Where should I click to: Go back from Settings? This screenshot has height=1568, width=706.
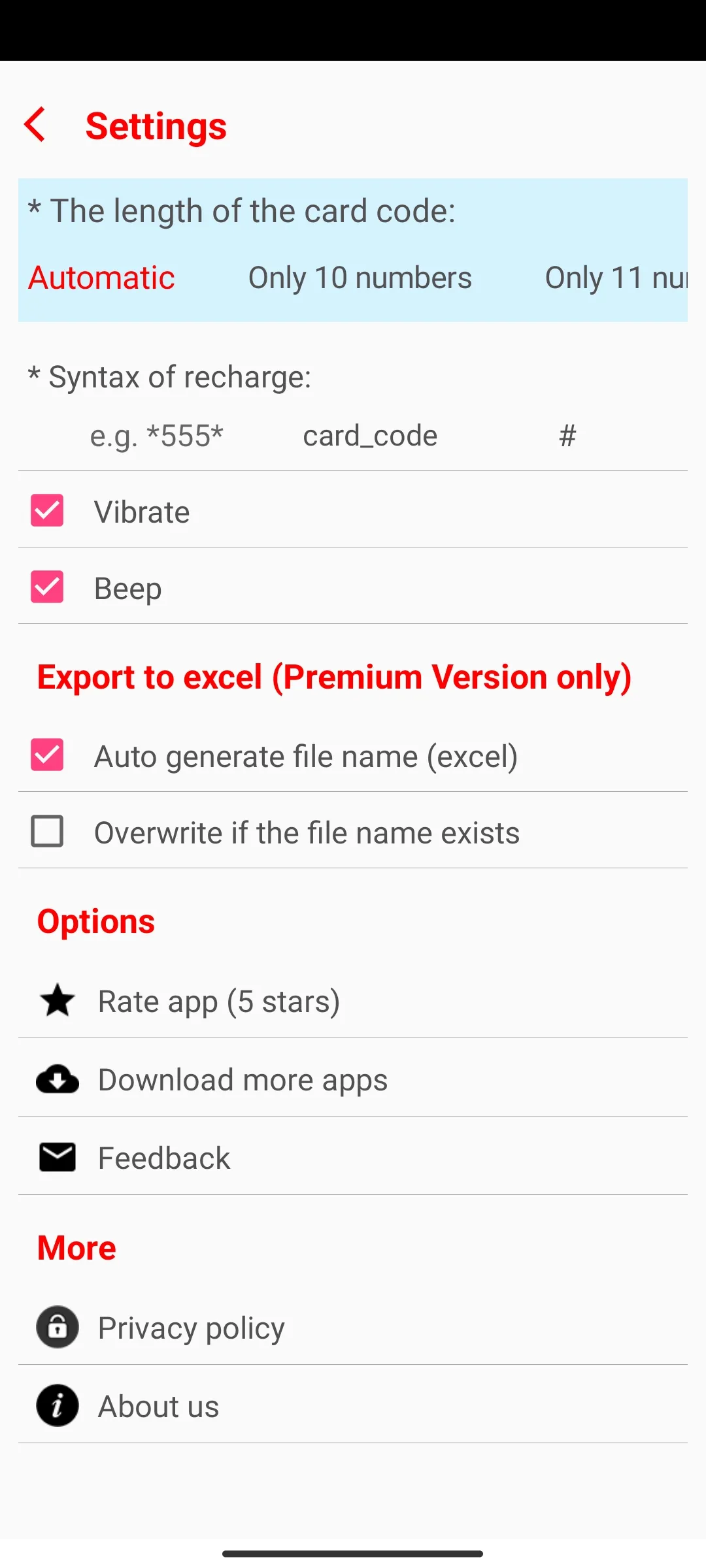pos(35,124)
